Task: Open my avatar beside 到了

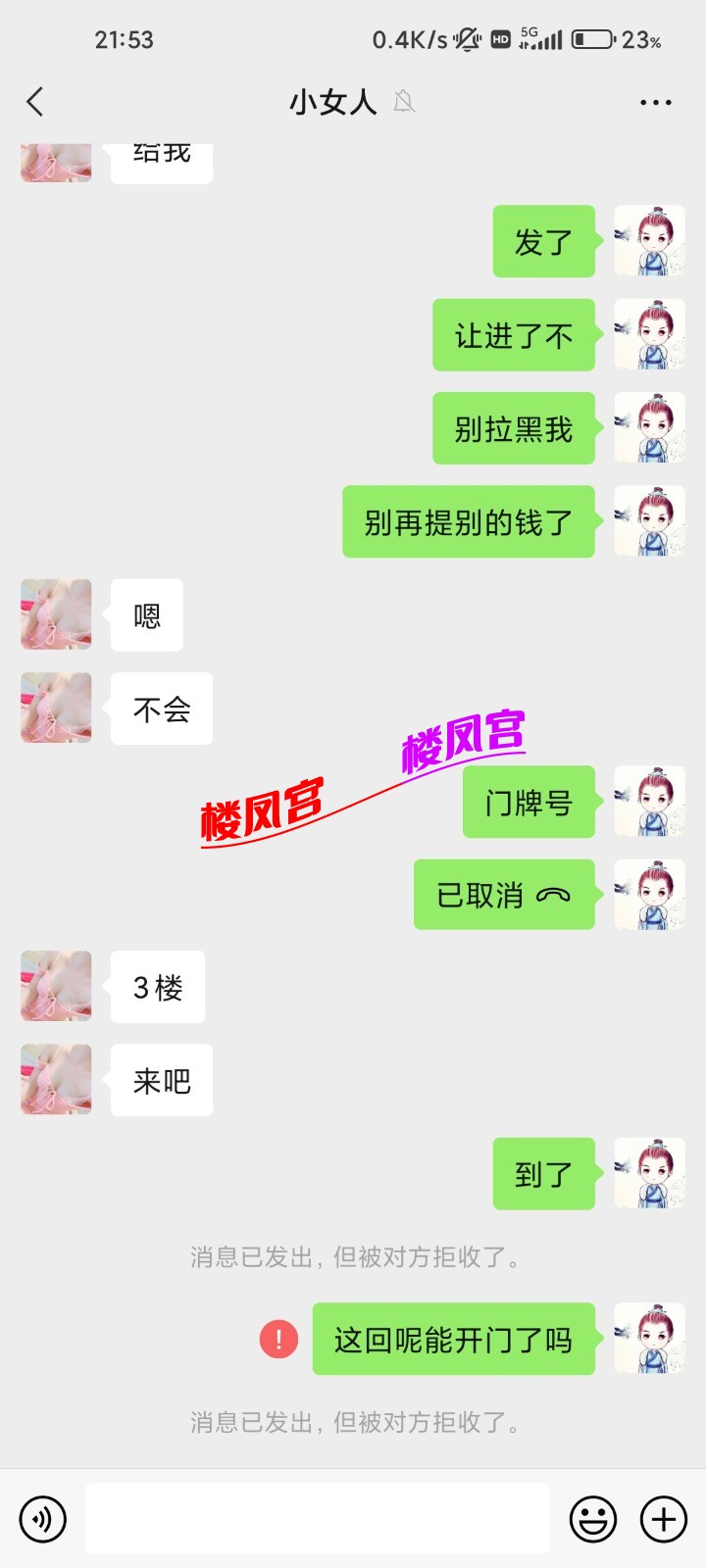Action: pyautogui.click(x=649, y=1173)
